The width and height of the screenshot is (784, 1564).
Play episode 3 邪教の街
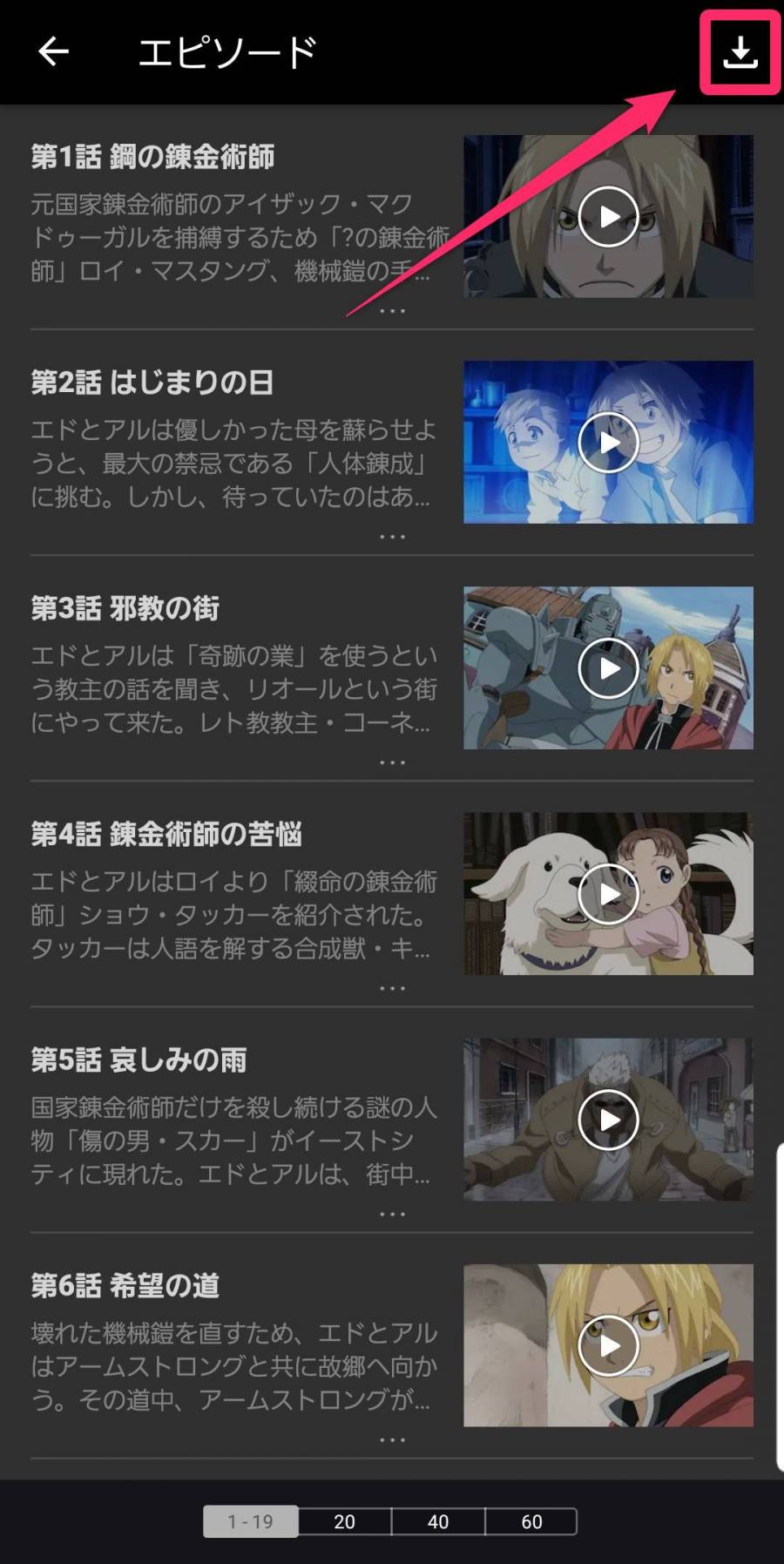pos(608,668)
